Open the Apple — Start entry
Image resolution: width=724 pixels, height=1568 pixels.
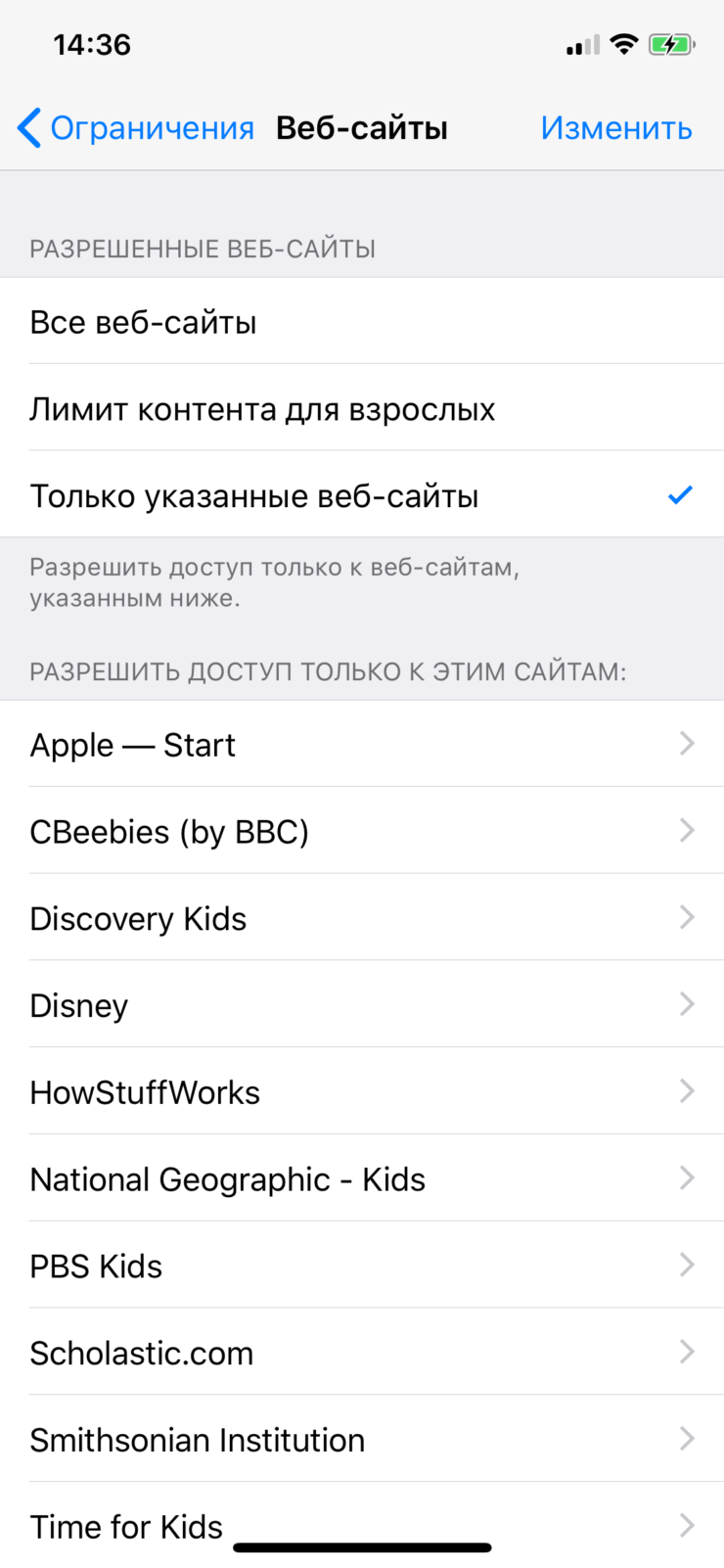tap(362, 744)
